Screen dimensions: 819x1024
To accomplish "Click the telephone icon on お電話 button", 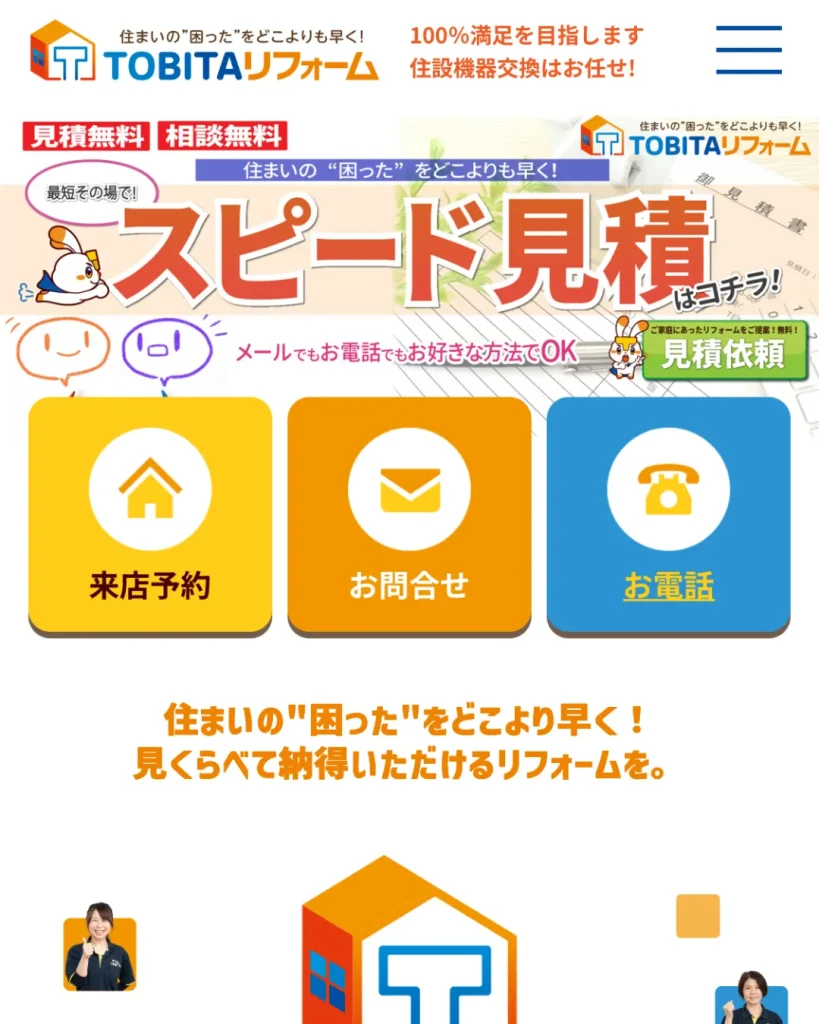I will coord(670,487).
